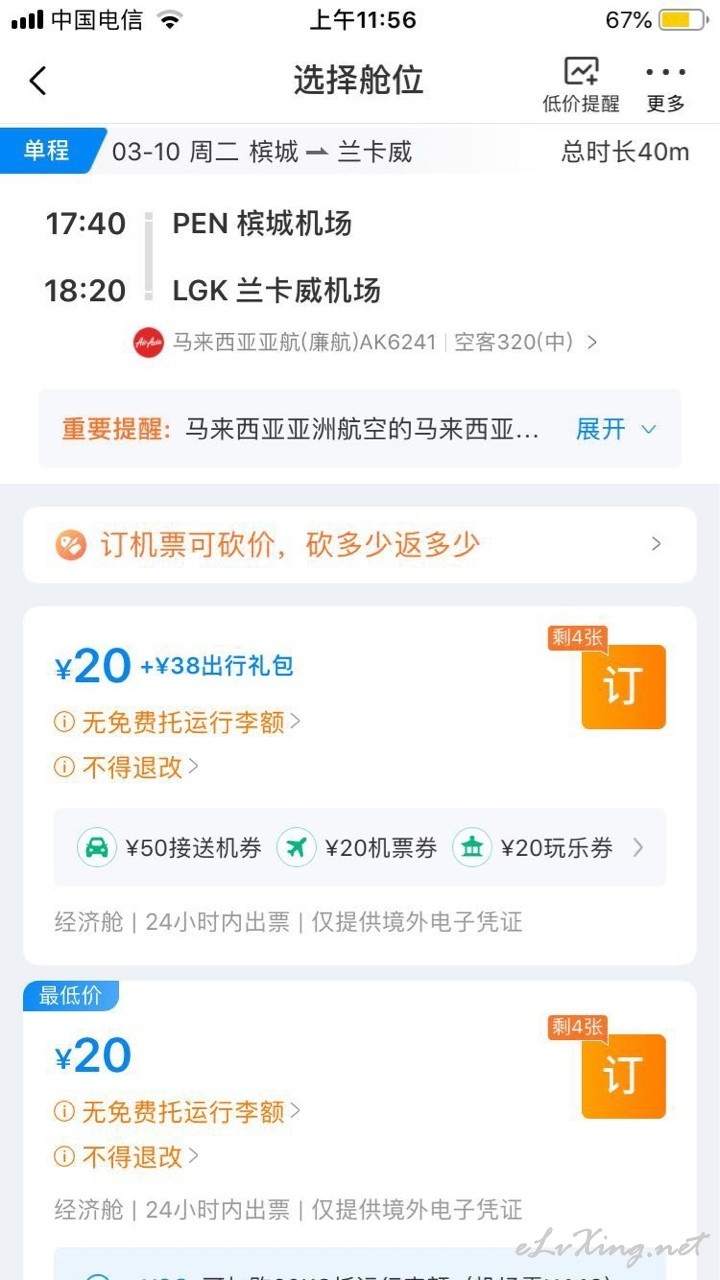Open the 订机票可砍价 bargain banner
Screen dimensions: 720x1280
tap(360, 544)
